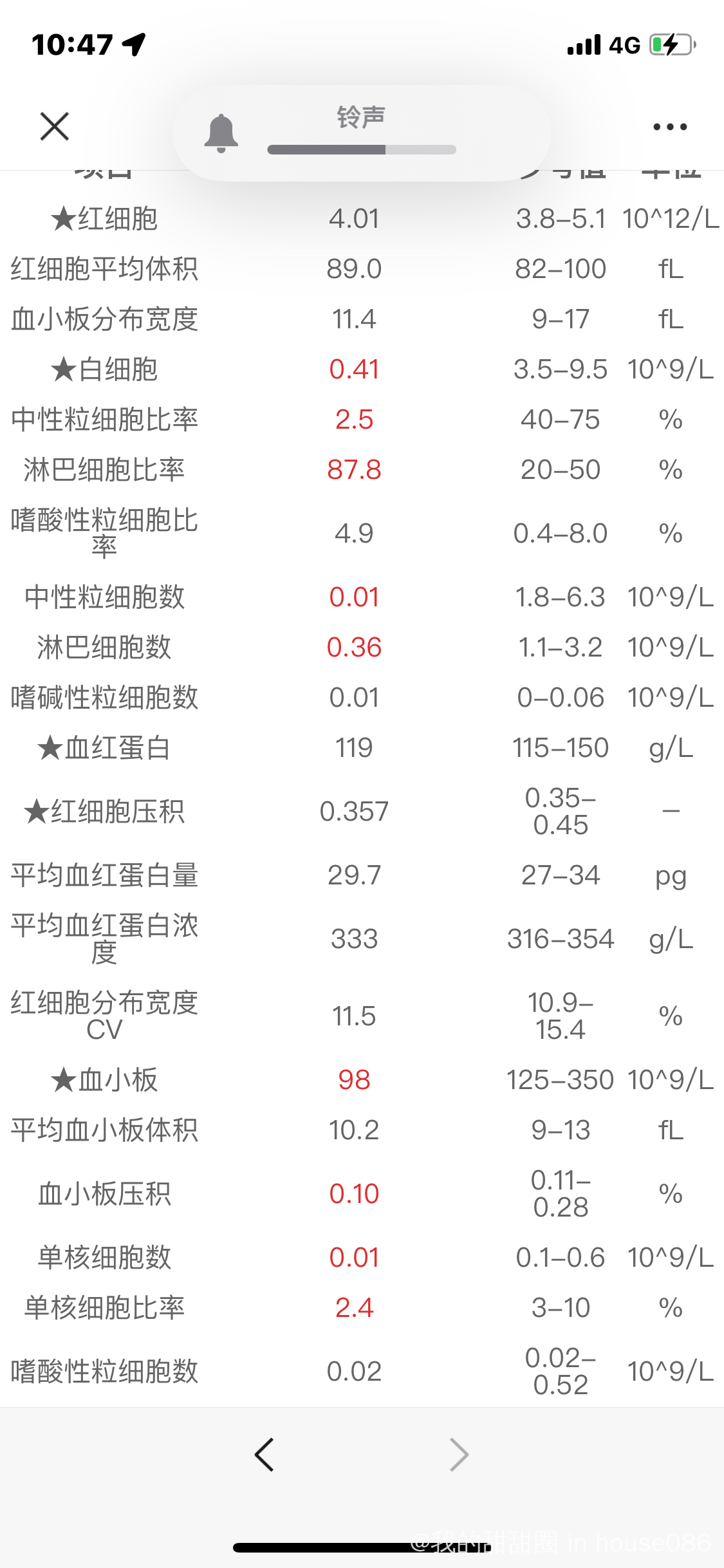Screen dimensions: 724x1568
Task: Open the three-dot more options menu
Action: click(x=670, y=127)
